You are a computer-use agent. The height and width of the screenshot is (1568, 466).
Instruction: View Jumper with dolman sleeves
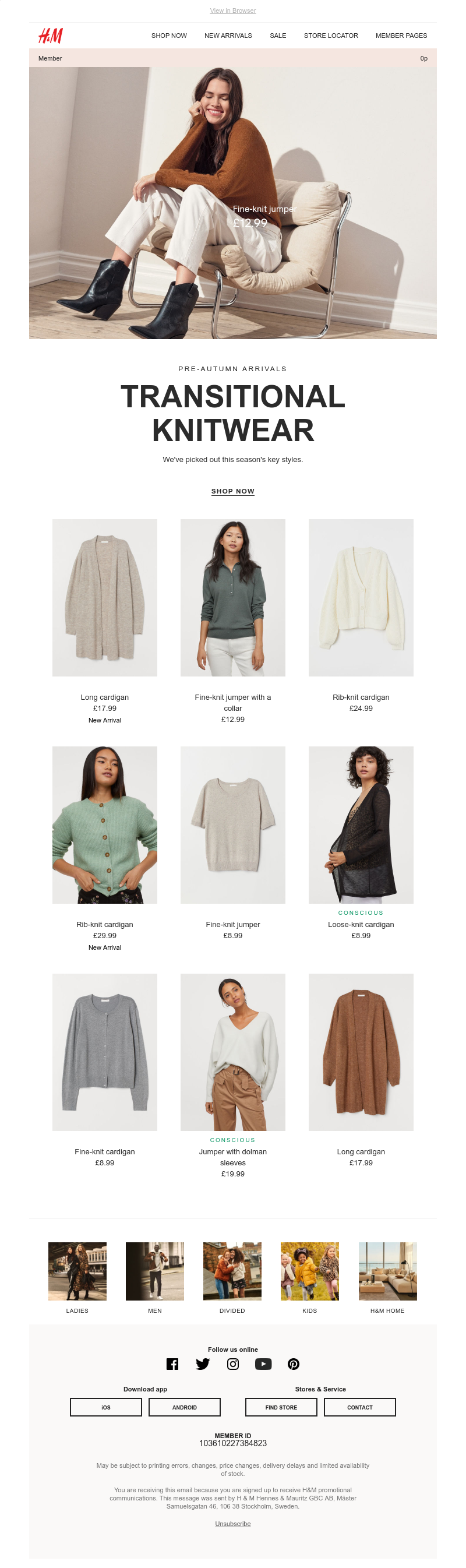(232, 1052)
